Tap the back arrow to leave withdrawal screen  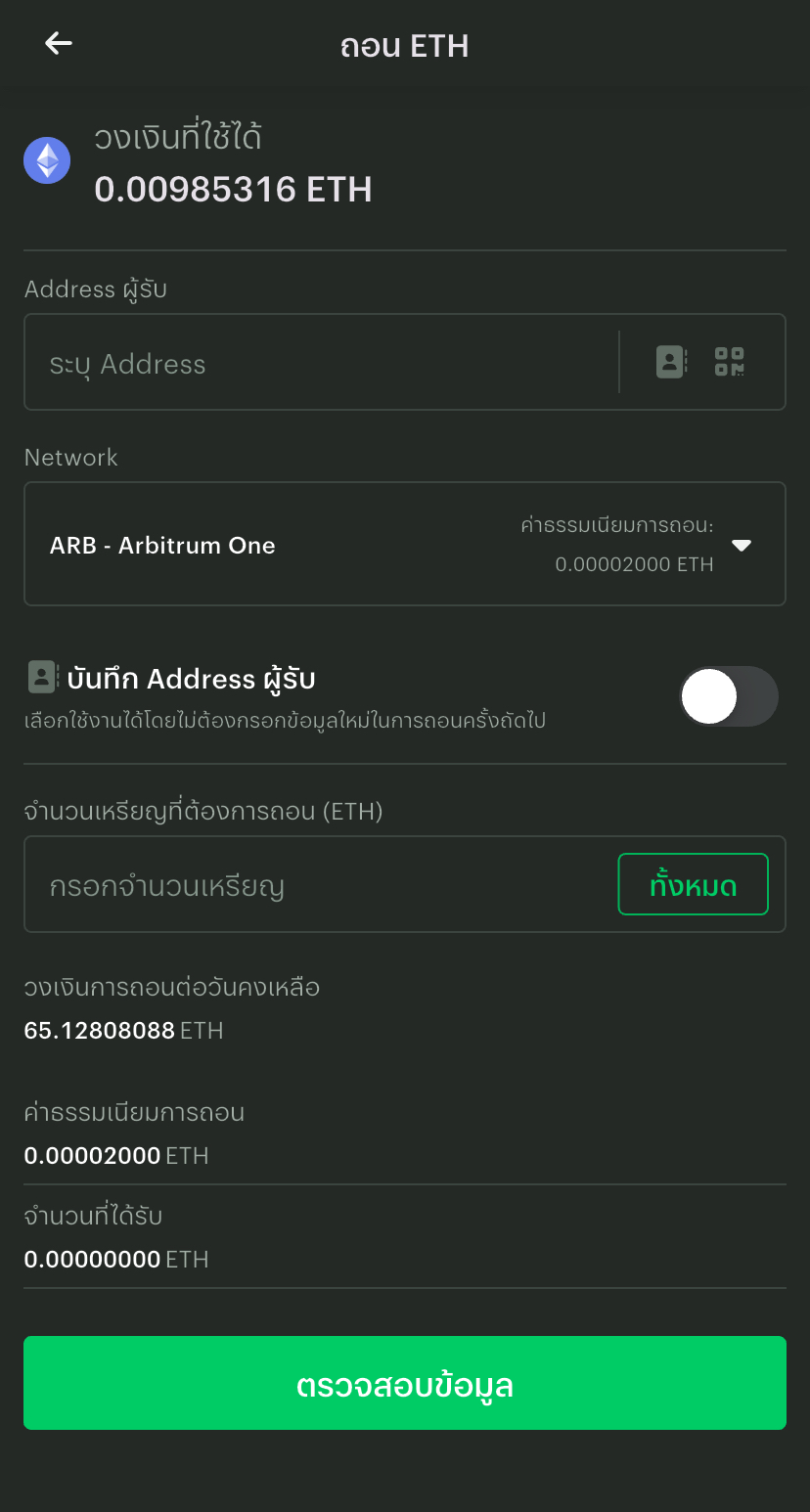59,44
